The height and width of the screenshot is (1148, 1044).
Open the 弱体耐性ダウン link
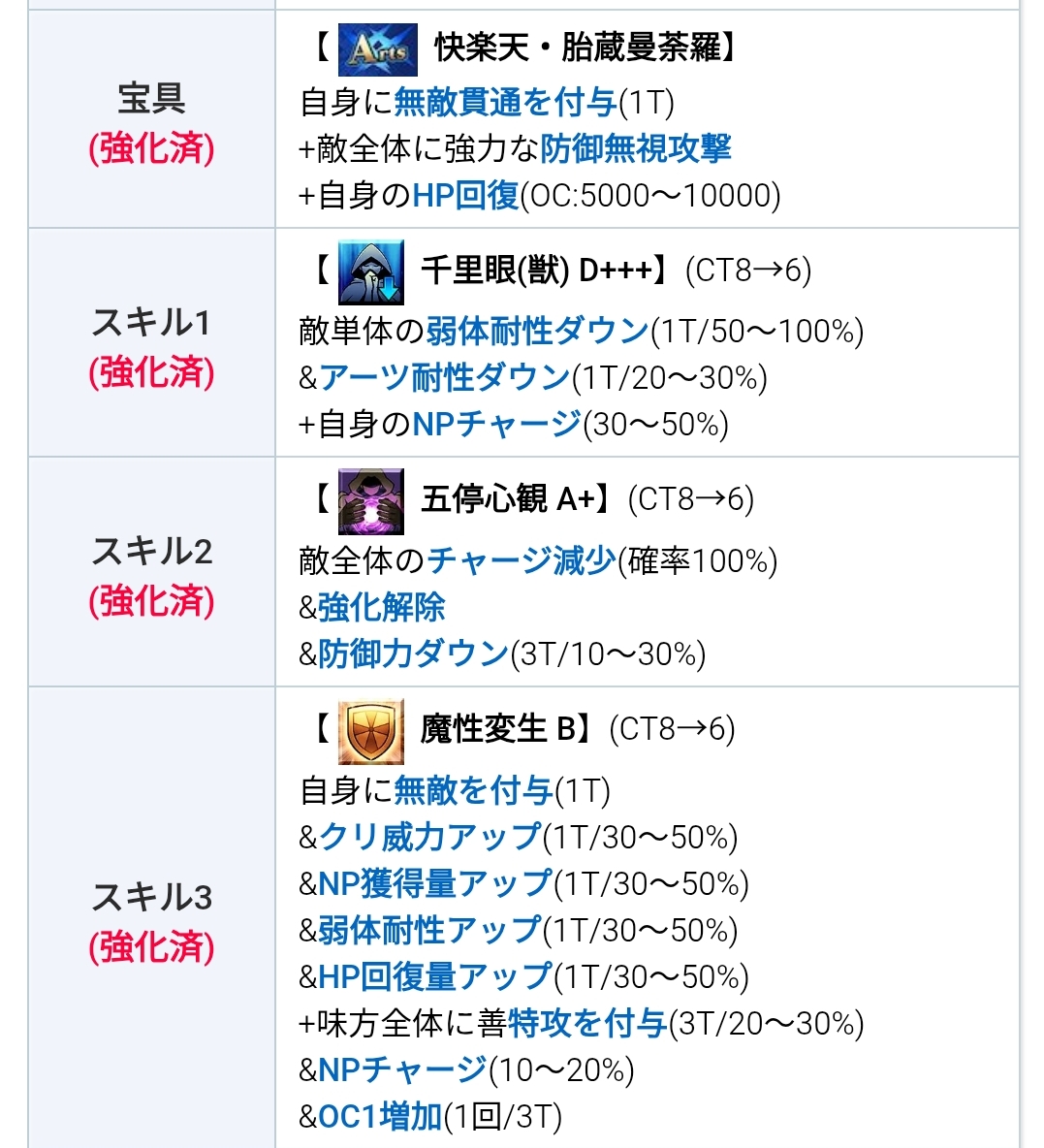[537, 332]
